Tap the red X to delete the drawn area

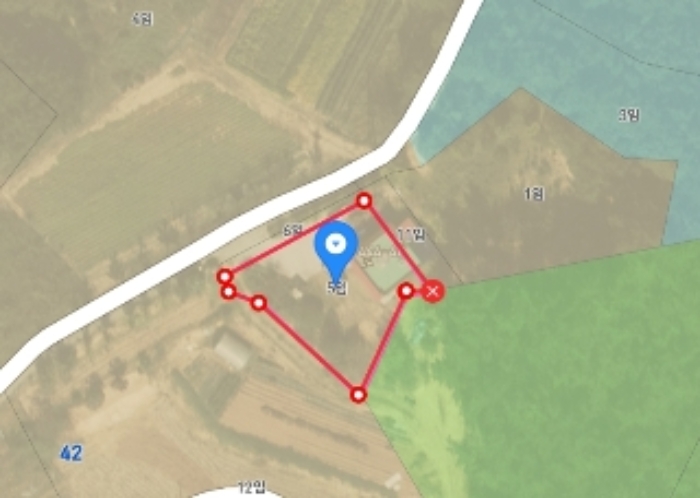(432, 291)
